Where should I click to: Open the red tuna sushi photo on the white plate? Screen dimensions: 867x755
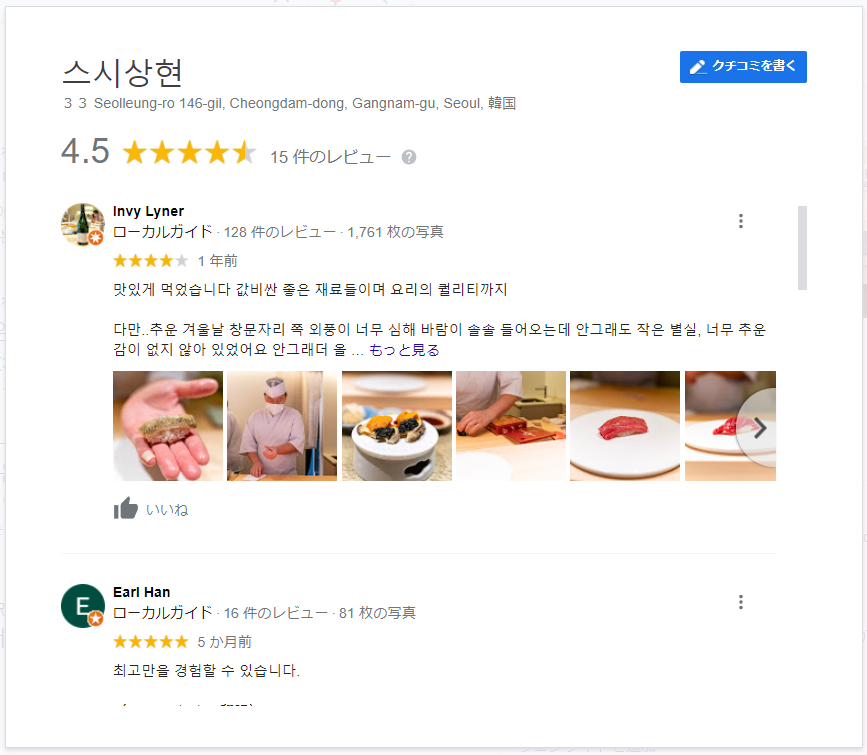(625, 426)
